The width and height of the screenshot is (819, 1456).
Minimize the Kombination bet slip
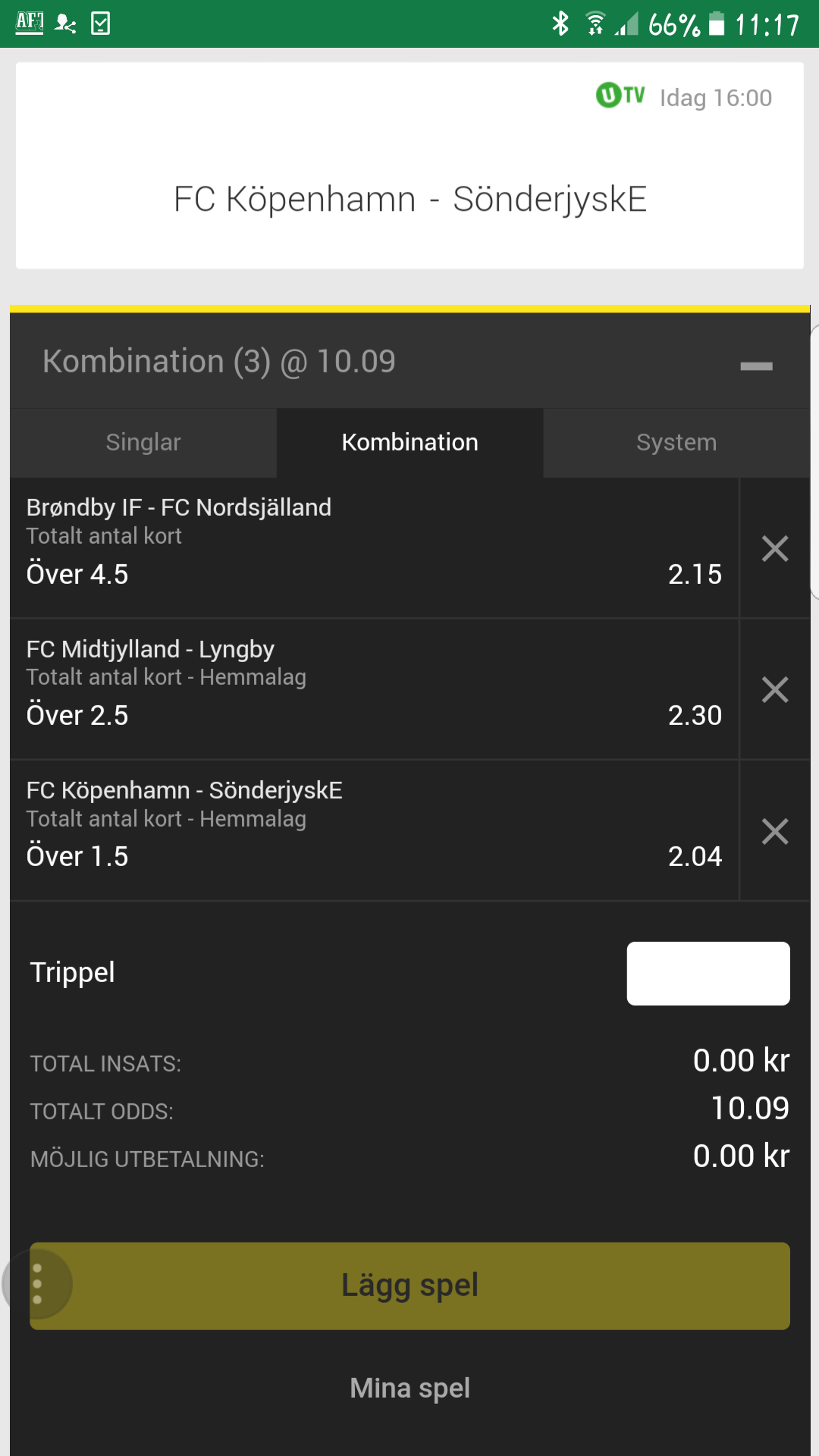point(756,366)
